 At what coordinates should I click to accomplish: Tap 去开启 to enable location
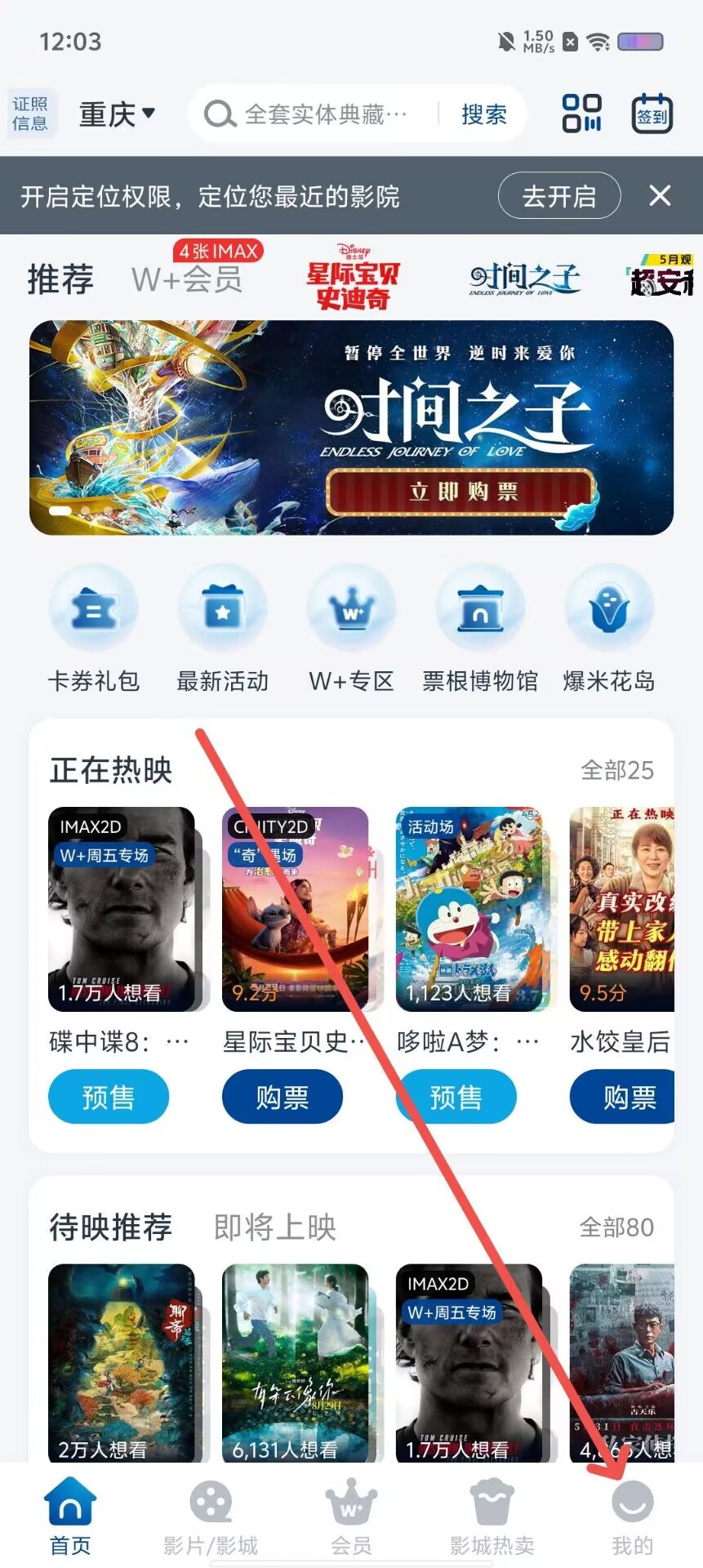559,196
